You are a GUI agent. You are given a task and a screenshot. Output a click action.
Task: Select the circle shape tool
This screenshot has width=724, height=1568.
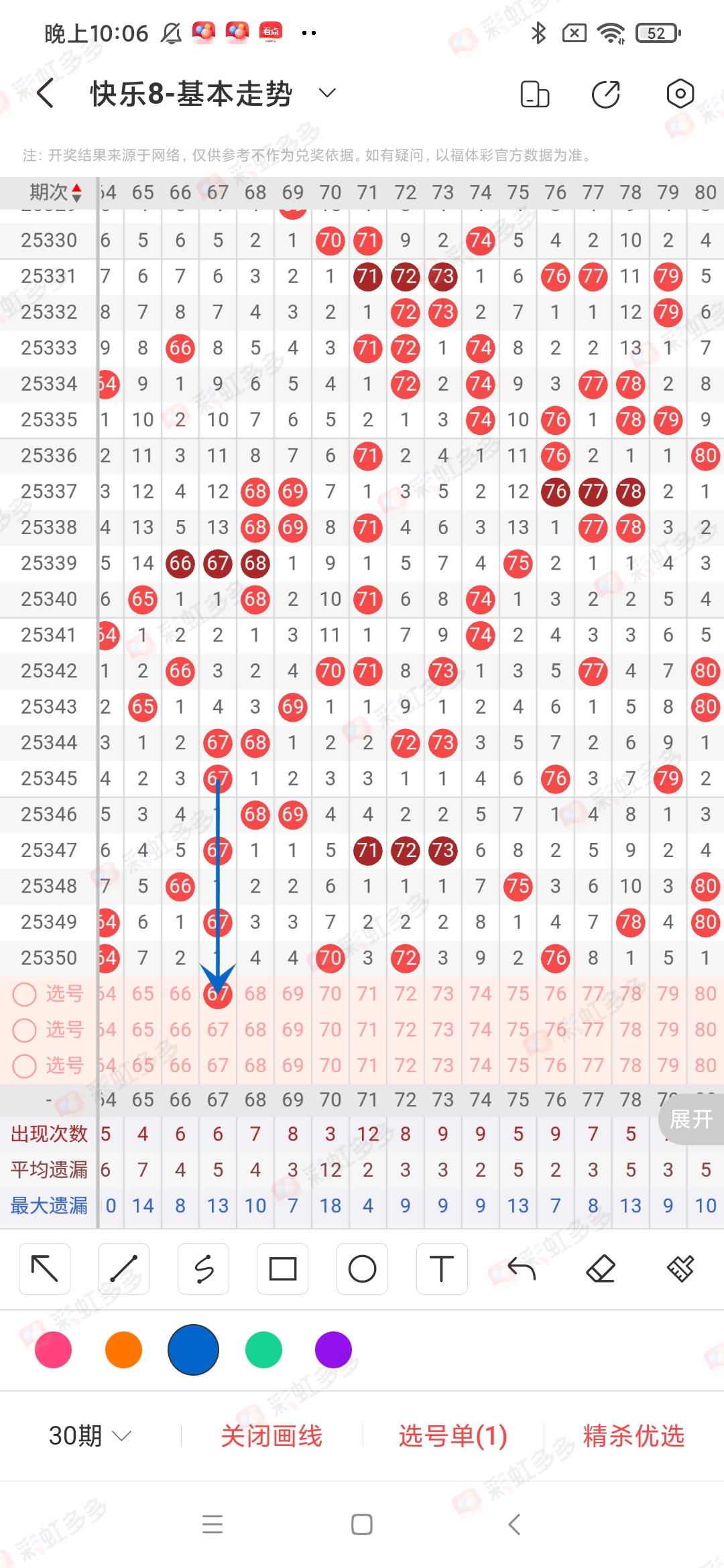pyautogui.click(x=362, y=1268)
